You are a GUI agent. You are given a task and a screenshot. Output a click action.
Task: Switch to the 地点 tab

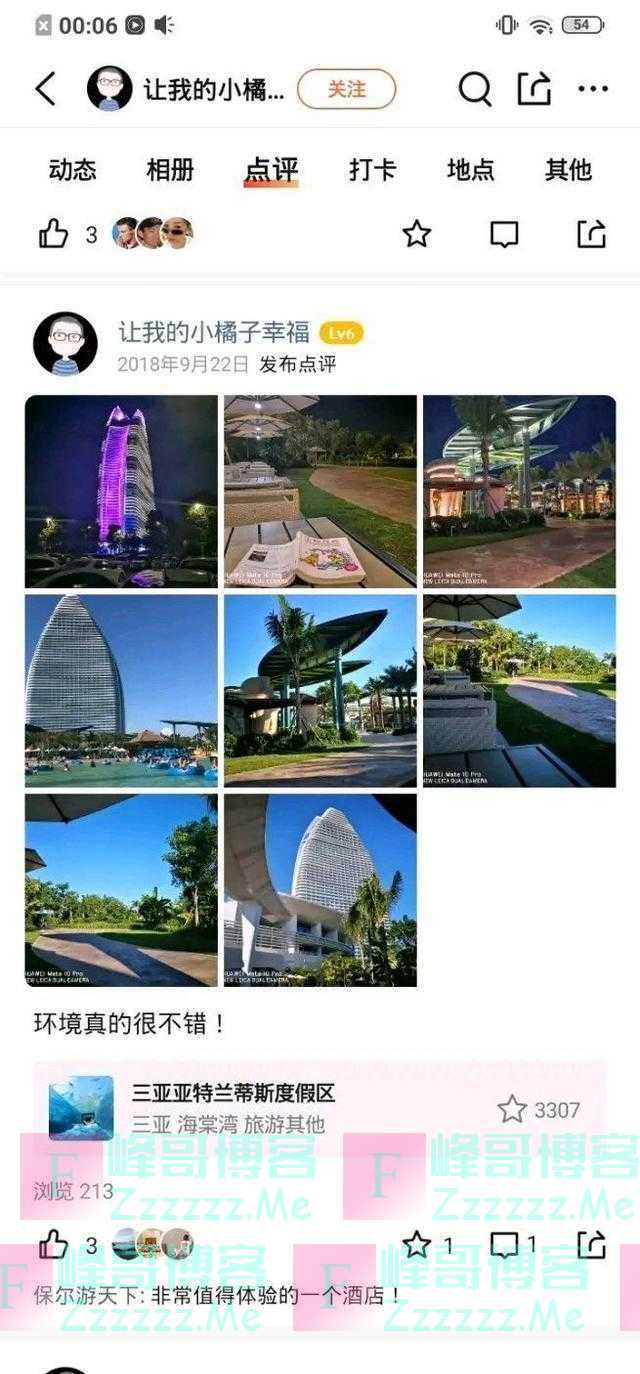(x=470, y=170)
